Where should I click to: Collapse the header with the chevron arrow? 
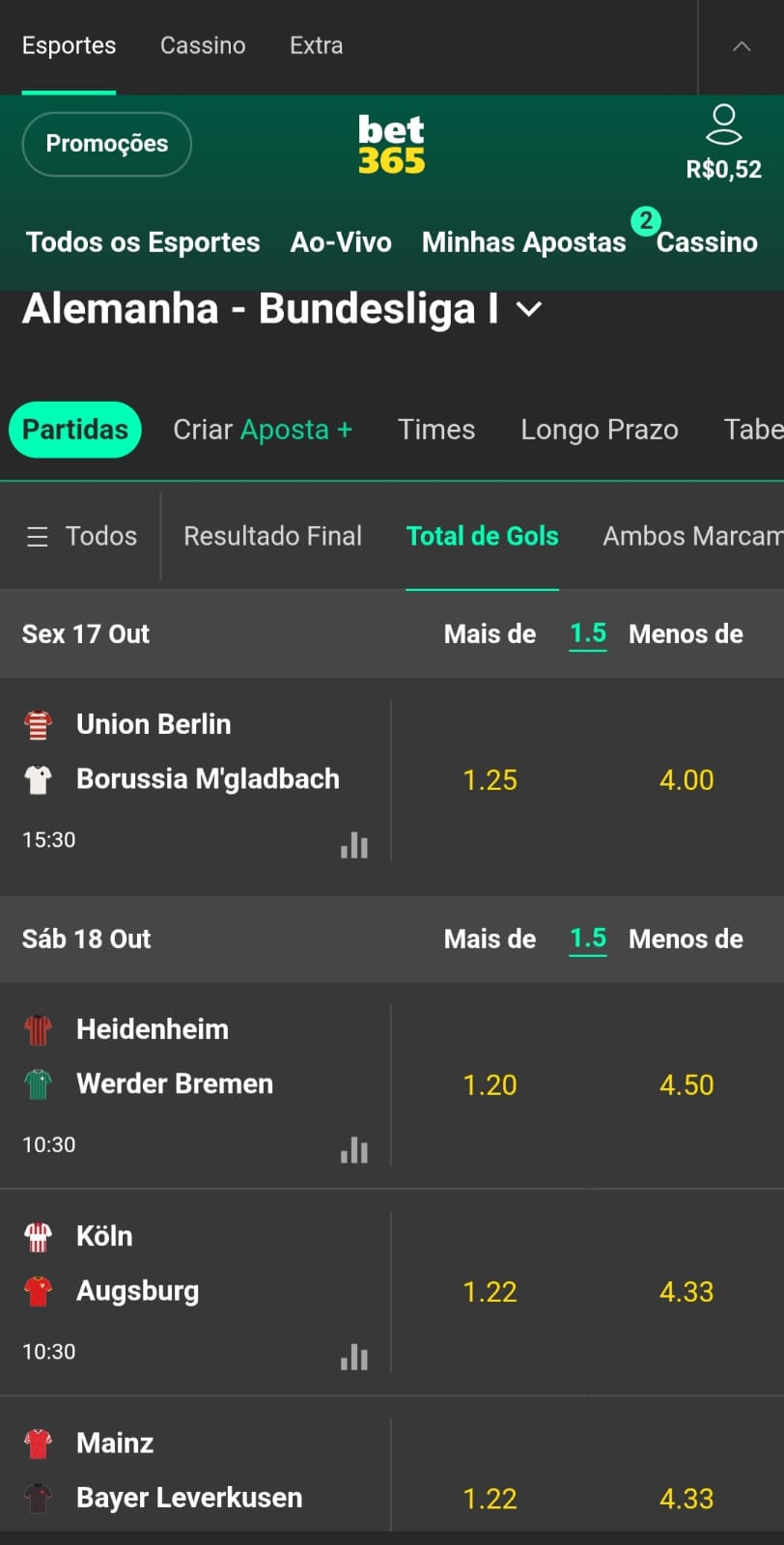pos(742,45)
